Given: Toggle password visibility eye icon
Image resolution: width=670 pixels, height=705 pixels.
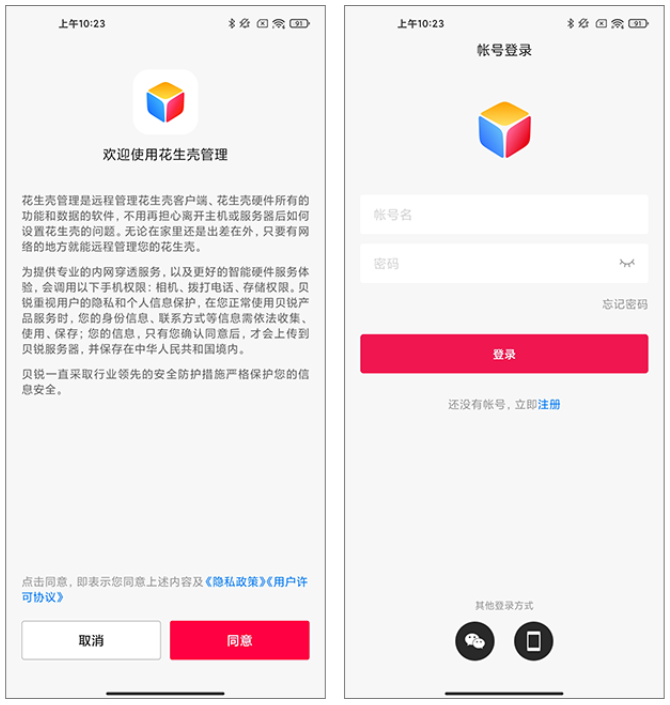Looking at the screenshot, I should click(x=627, y=263).
